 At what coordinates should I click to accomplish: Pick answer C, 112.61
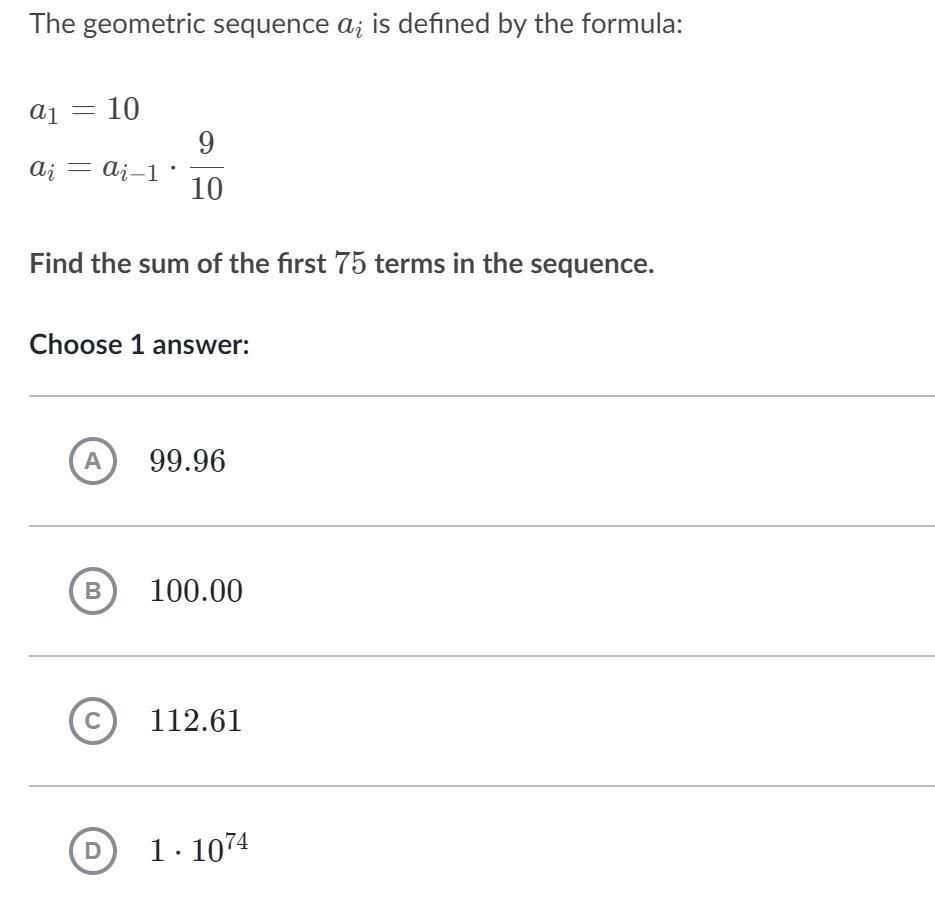tap(93, 721)
